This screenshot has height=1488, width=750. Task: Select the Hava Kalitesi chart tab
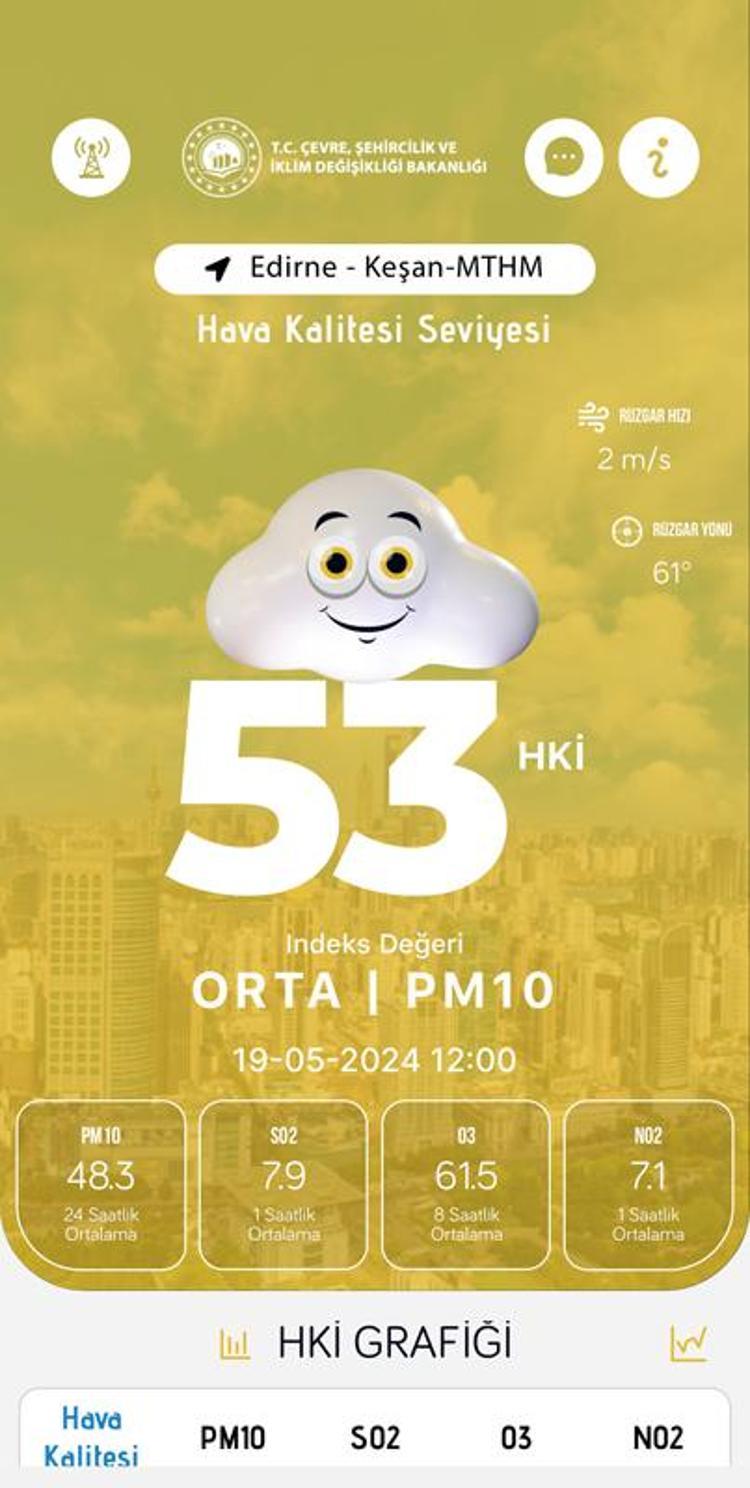91,1436
